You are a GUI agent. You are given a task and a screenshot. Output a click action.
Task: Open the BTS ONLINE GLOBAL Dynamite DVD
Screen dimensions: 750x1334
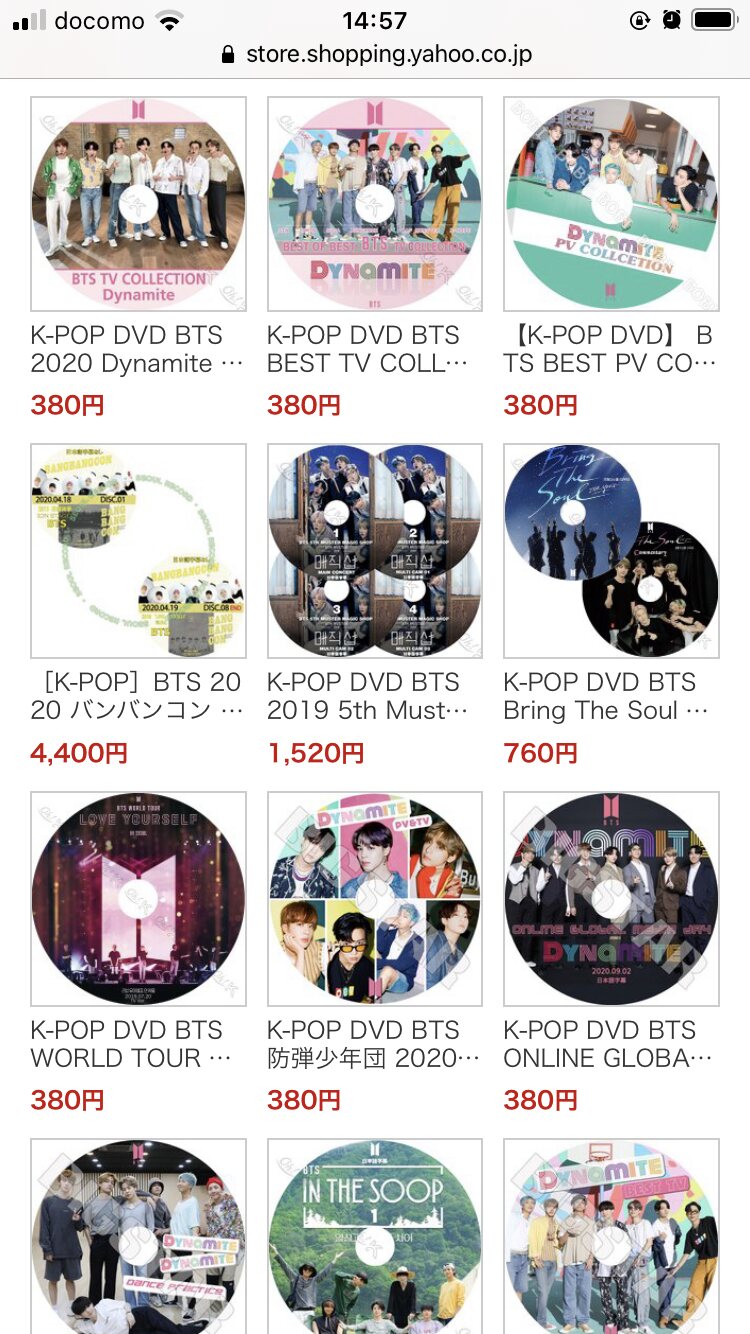pos(611,898)
